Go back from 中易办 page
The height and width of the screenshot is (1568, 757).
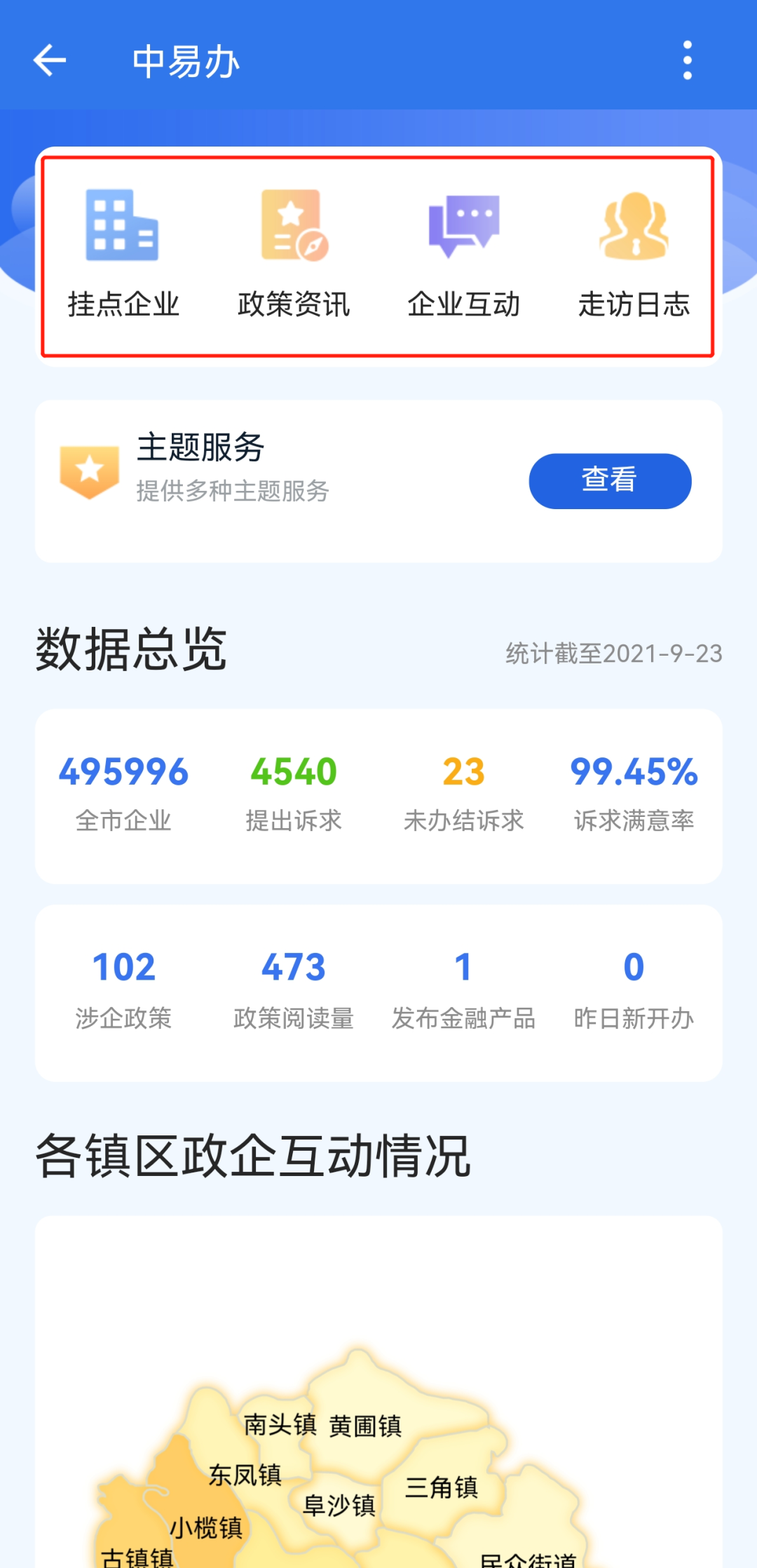pyautogui.click(x=50, y=60)
